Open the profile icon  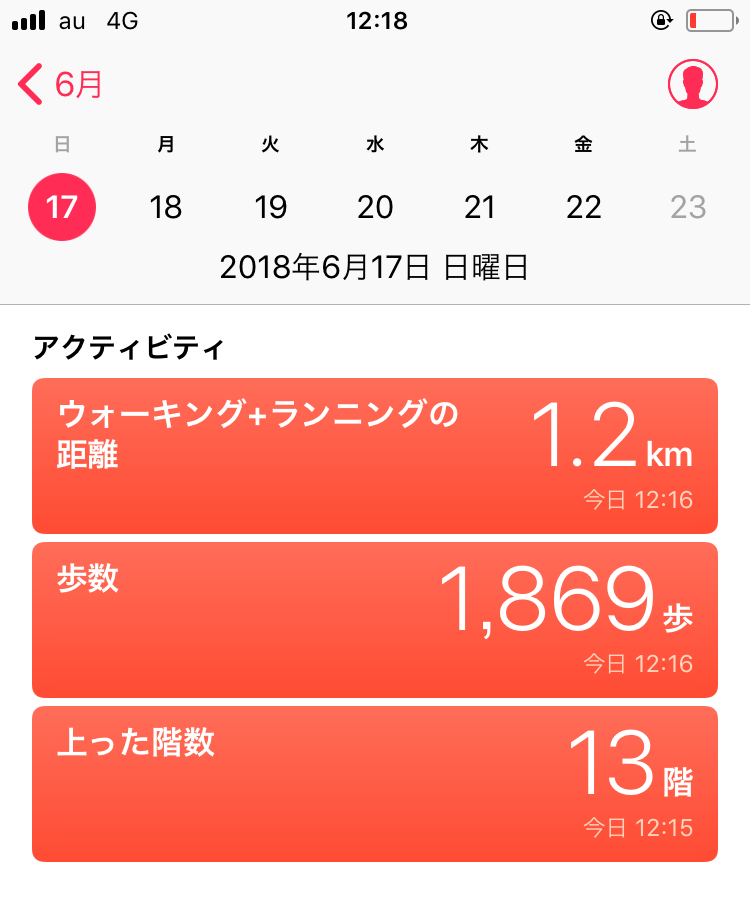click(x=692, y=84)
